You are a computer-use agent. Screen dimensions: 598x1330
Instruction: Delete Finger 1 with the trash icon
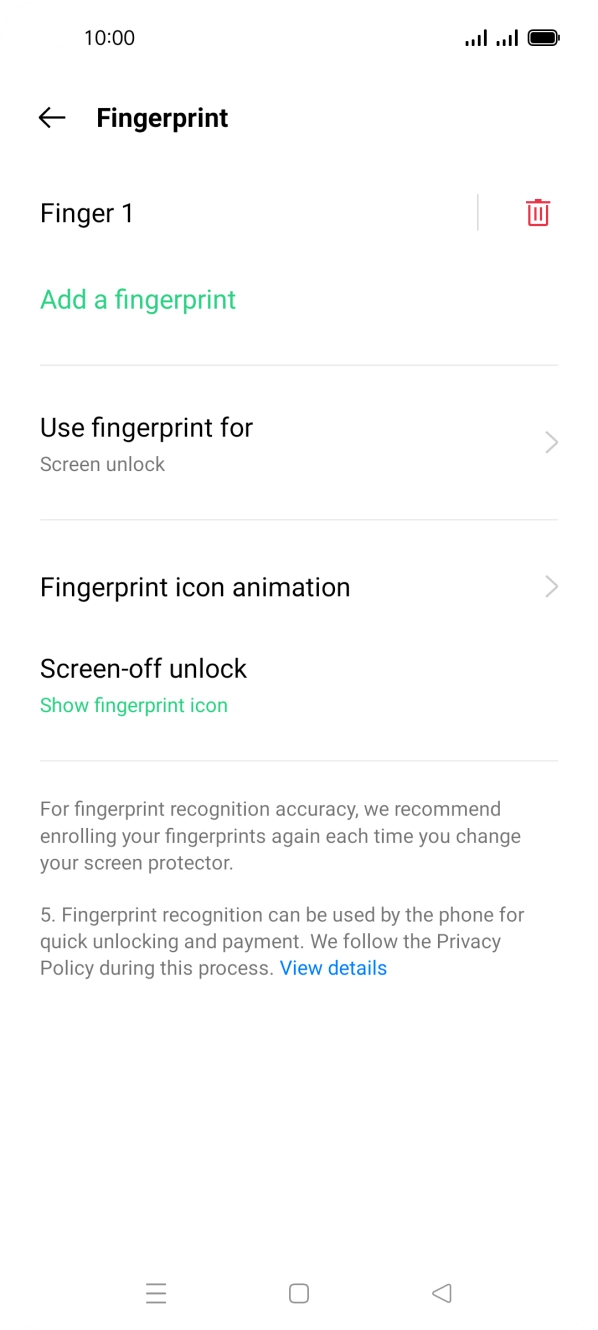pos(538,213)
